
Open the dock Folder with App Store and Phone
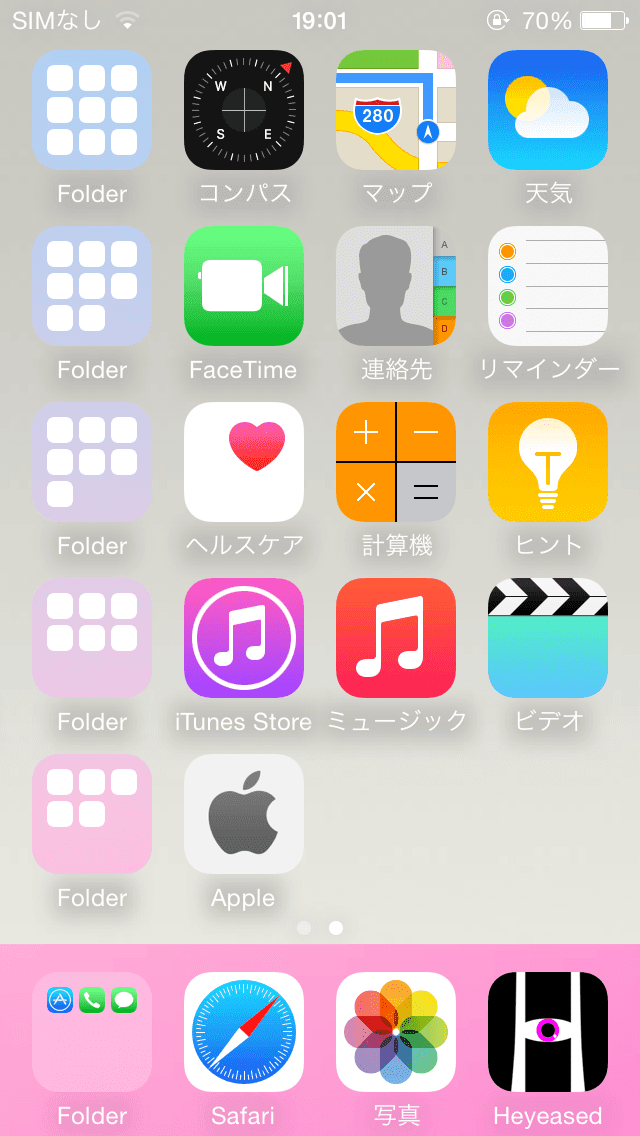pos(92,1032)
